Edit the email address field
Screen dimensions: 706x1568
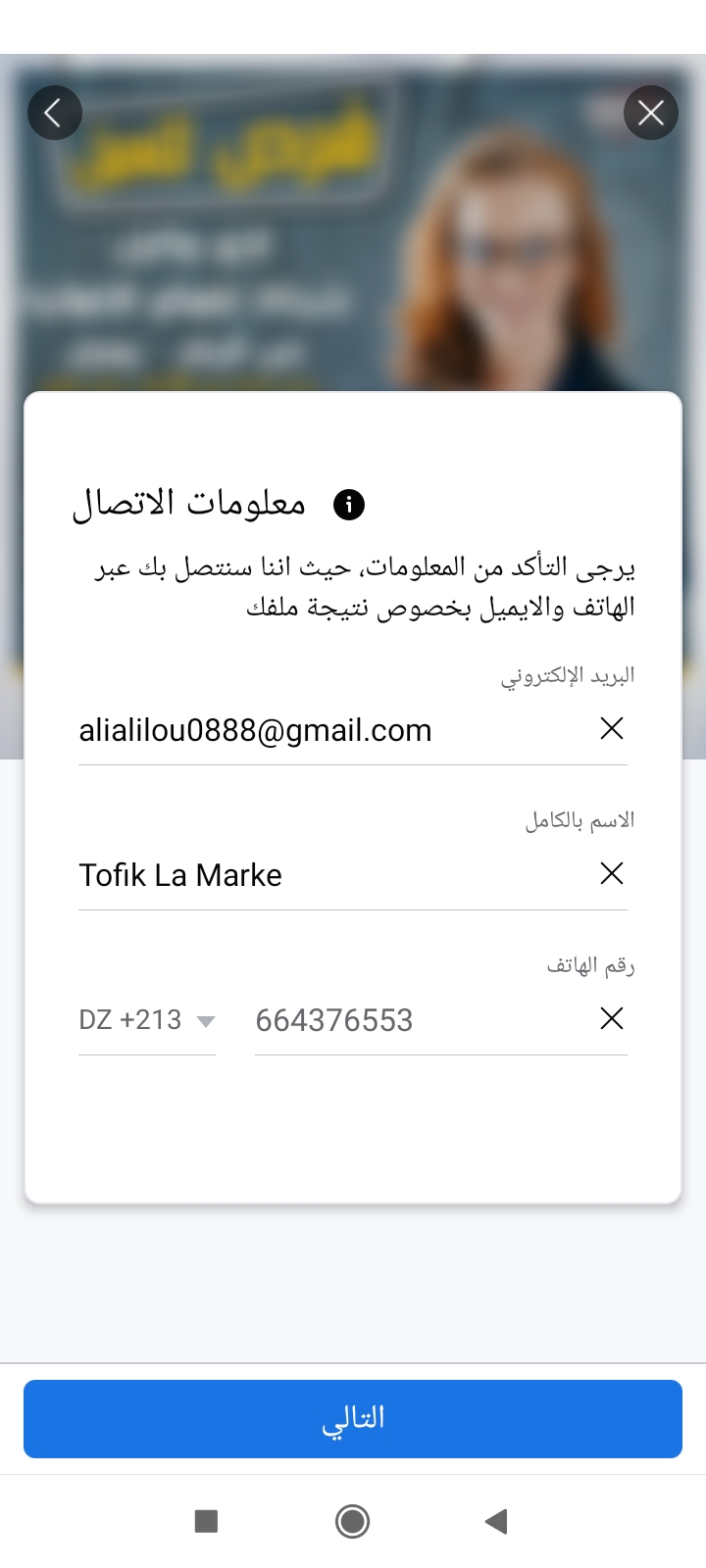coord(333,730)
